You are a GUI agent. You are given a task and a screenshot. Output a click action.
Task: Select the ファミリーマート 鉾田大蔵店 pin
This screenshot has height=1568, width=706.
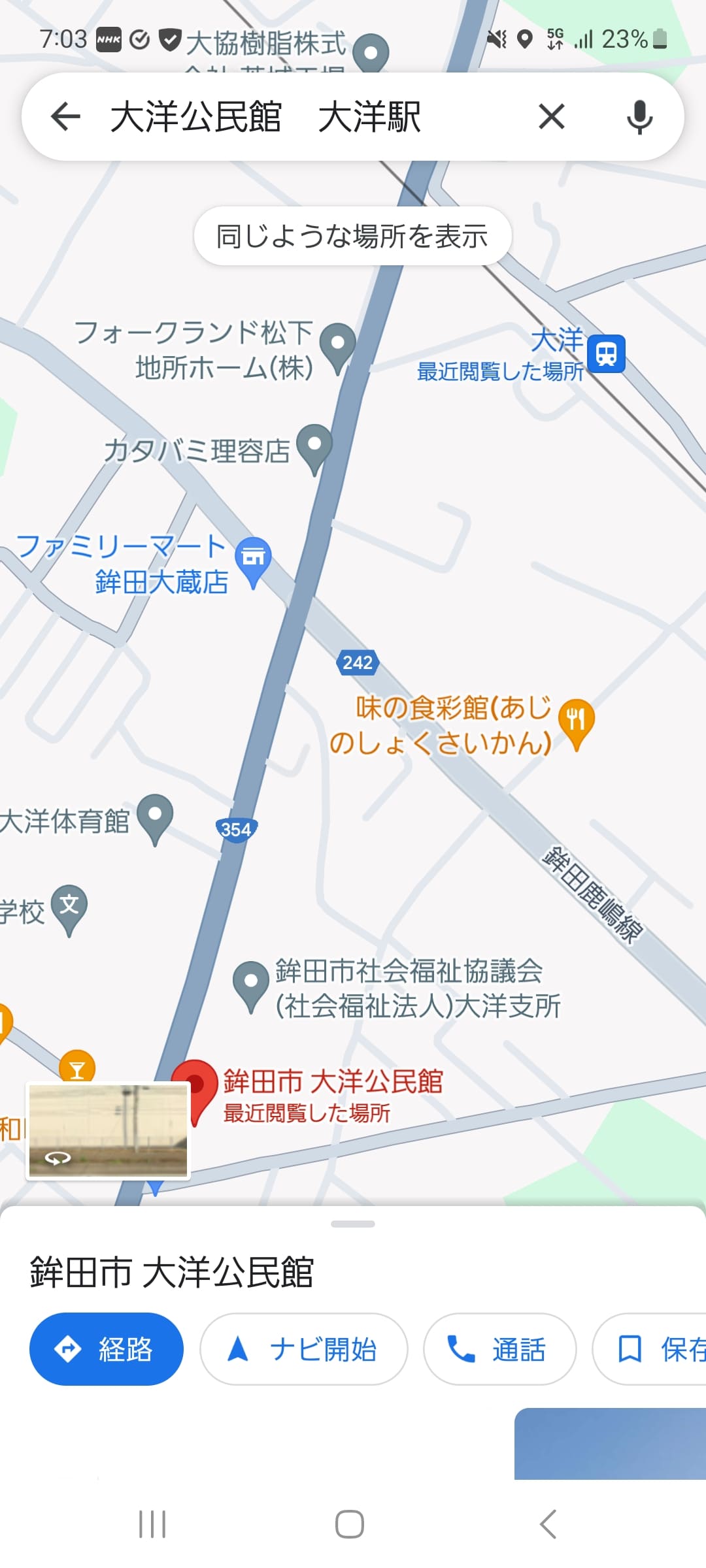point(253,557)
